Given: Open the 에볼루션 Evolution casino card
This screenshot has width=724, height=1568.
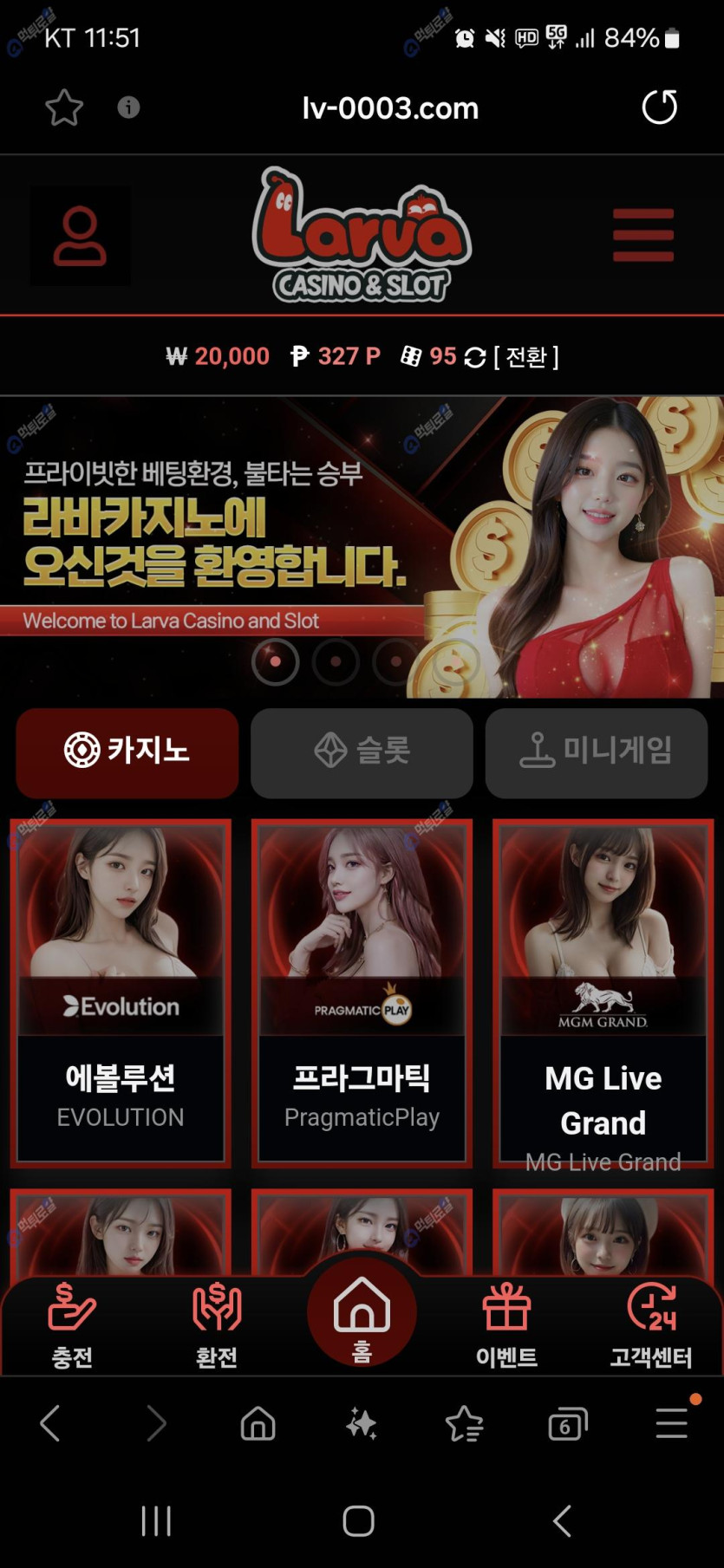Looking at the screenshot, I should click(121, 992).
